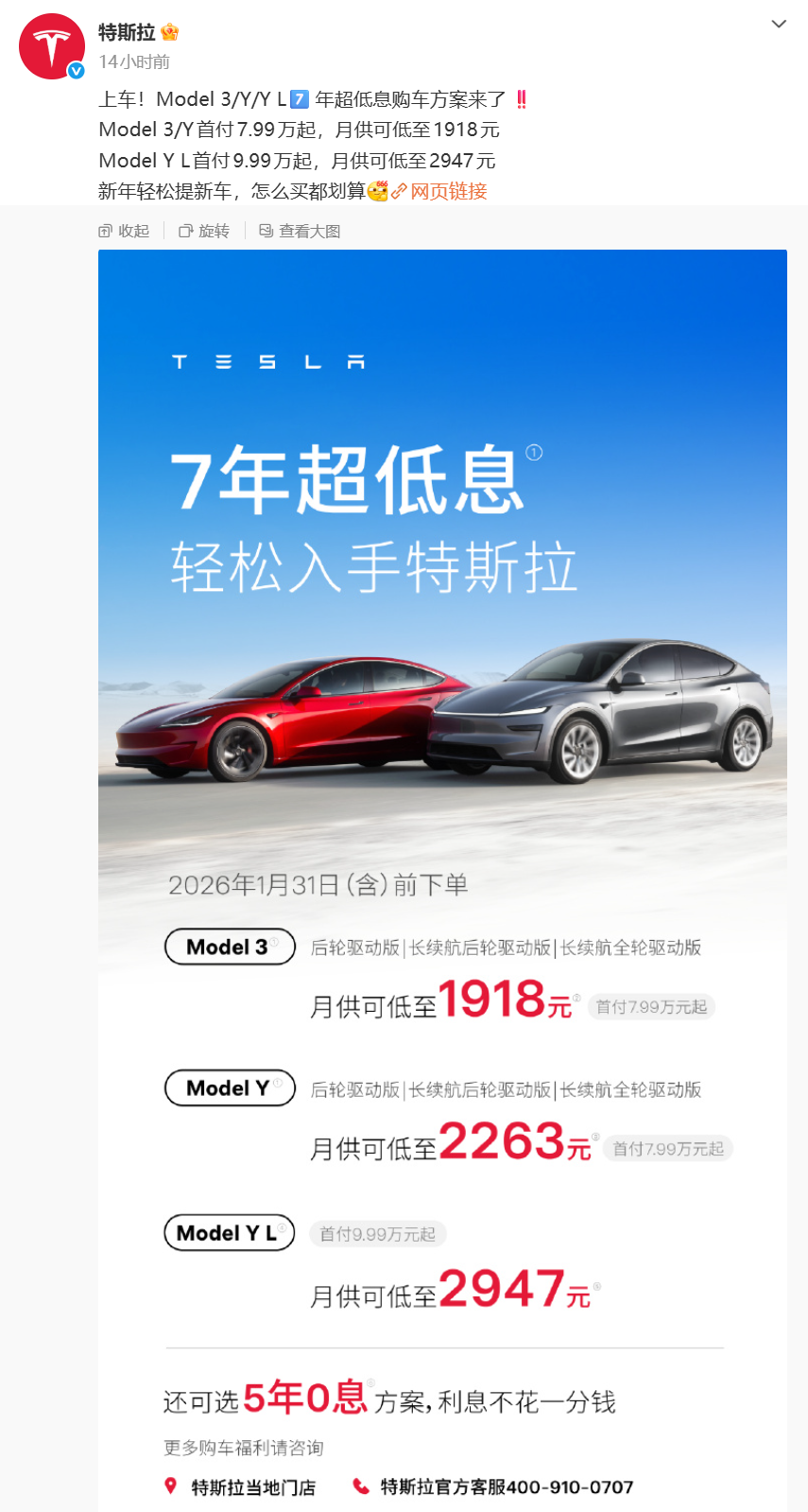The image size is (808, 1512).
Task: Select the 查看大图 view large image icon
Action: [266, 231]
